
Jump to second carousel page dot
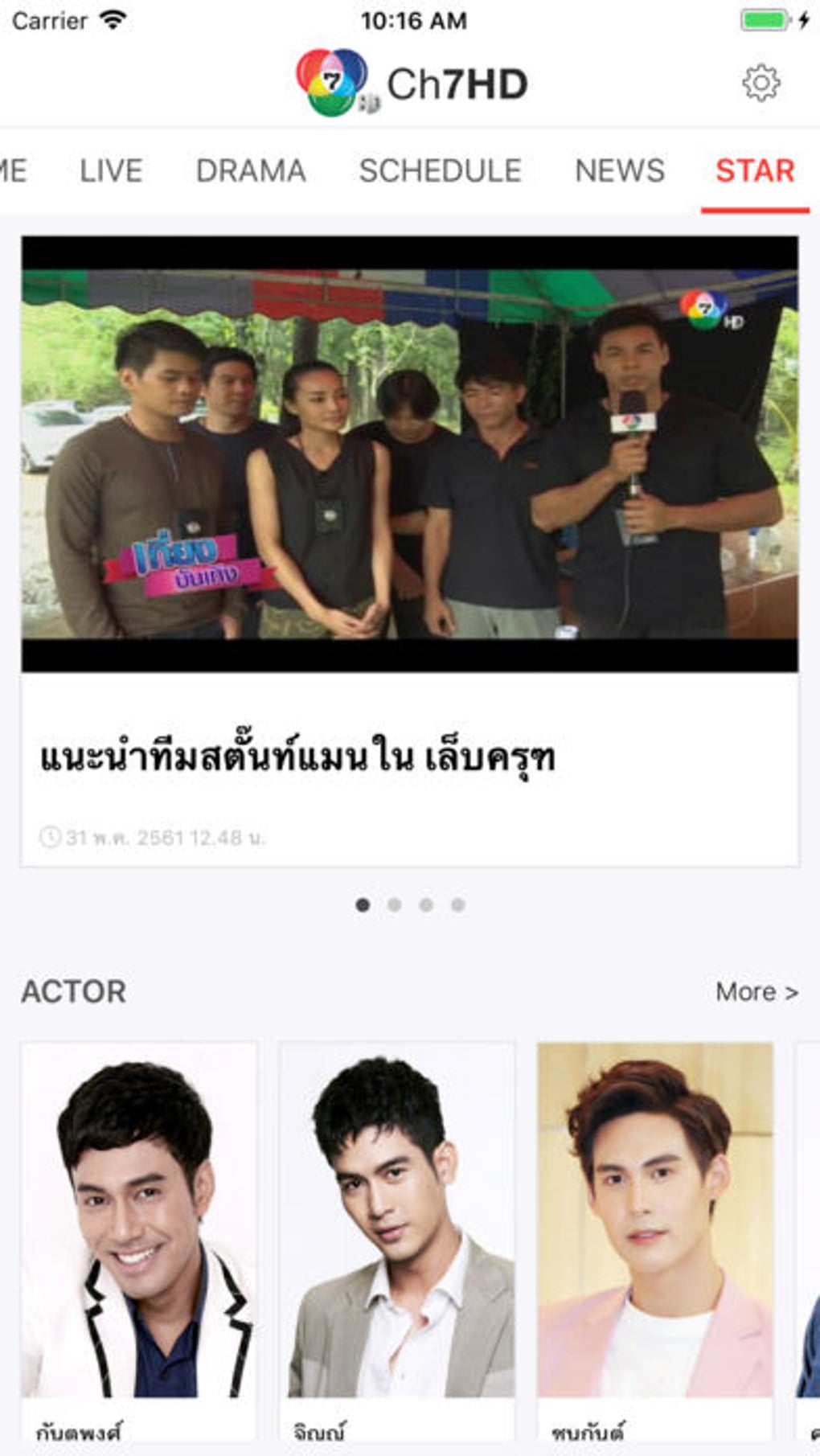click(394, 904)
